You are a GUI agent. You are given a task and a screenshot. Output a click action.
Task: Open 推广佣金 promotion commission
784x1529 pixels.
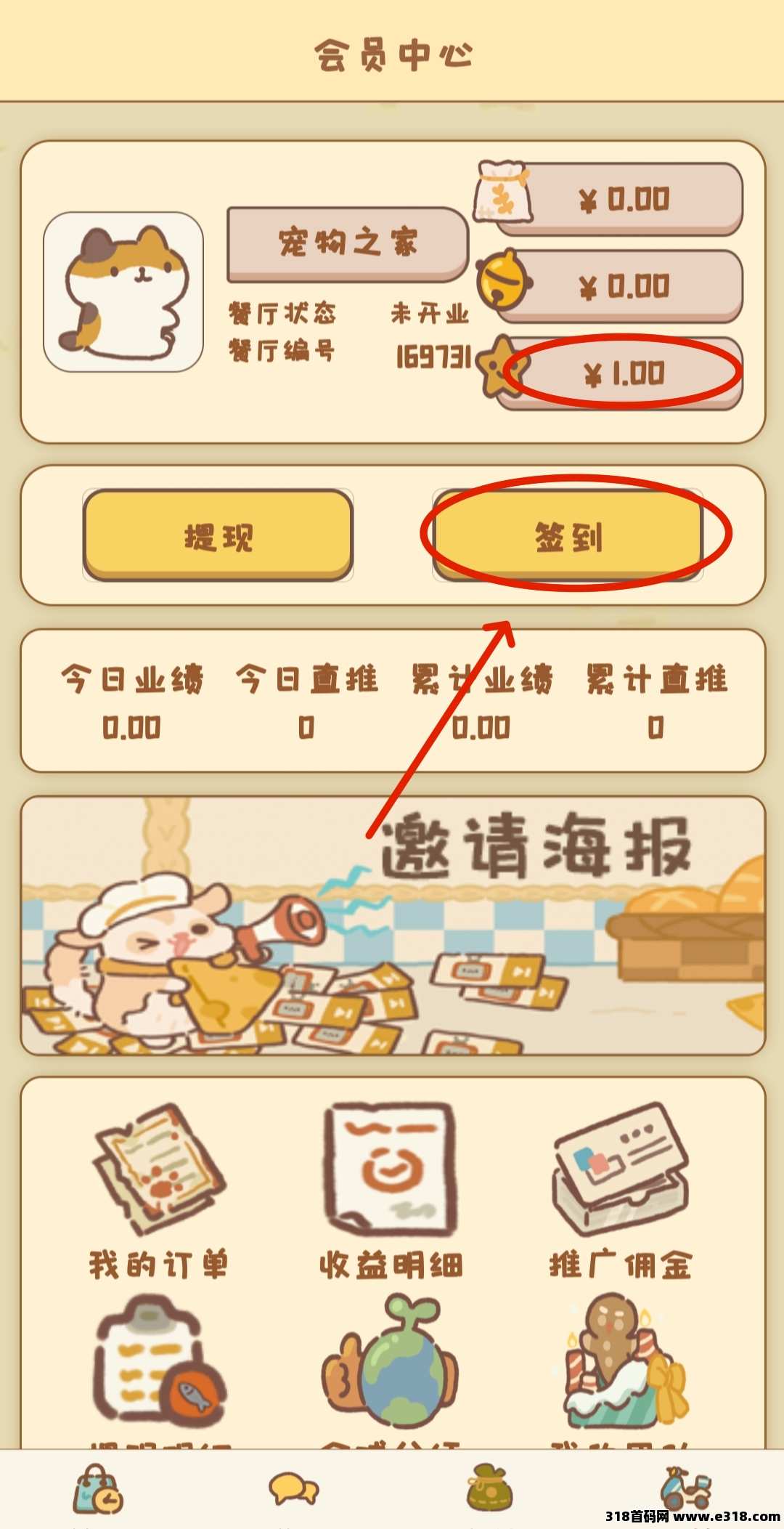(621, 1191)
